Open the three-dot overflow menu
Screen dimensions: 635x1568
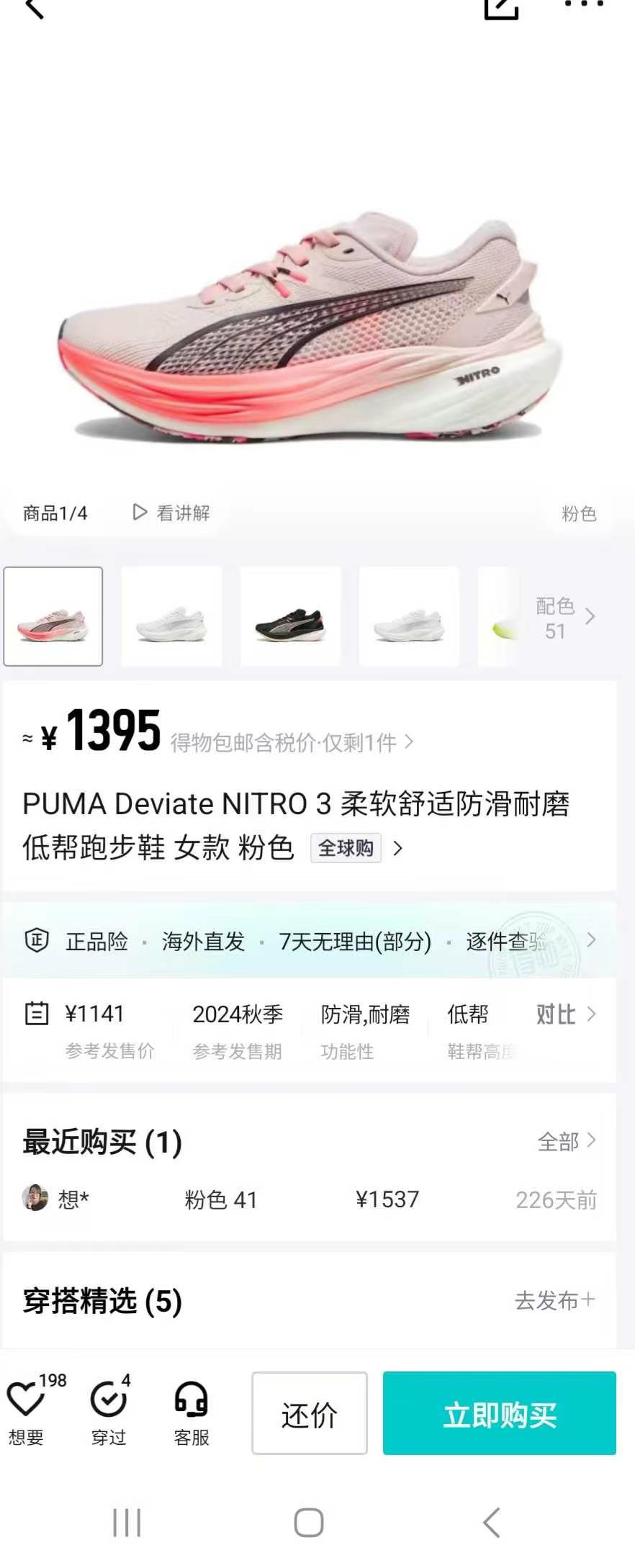[x=584, y=4]
